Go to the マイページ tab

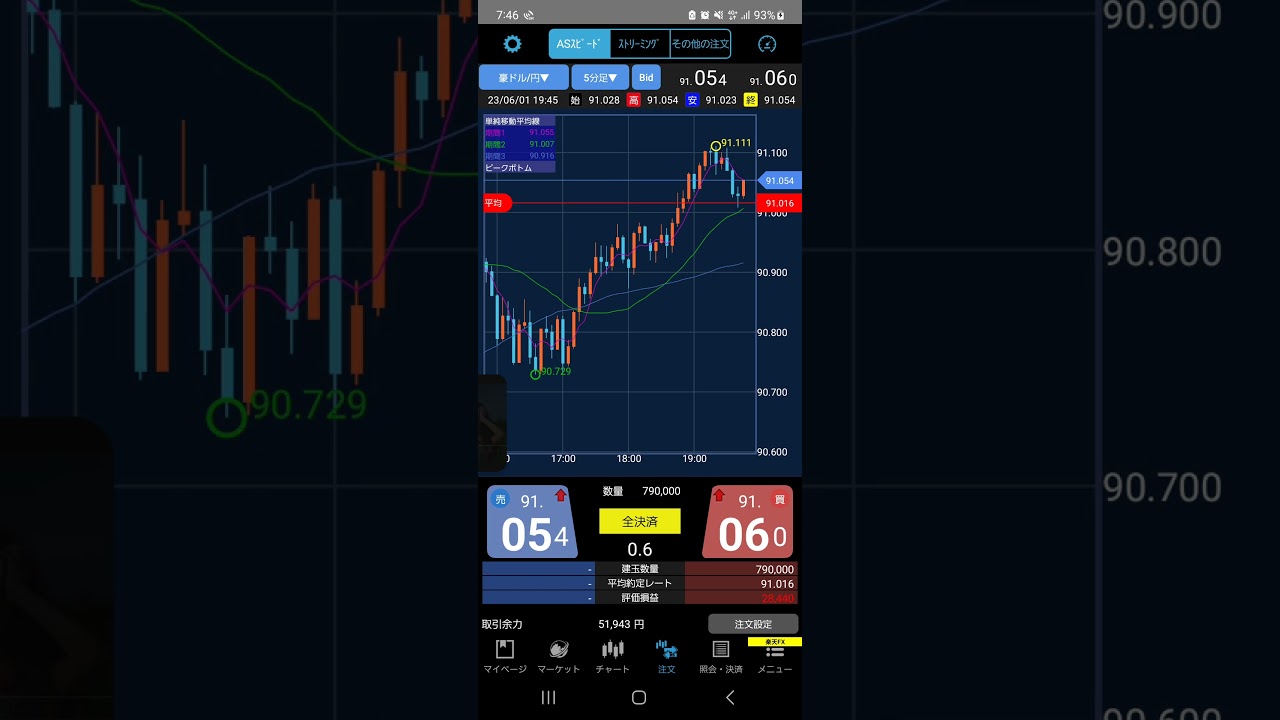(505, 657)
